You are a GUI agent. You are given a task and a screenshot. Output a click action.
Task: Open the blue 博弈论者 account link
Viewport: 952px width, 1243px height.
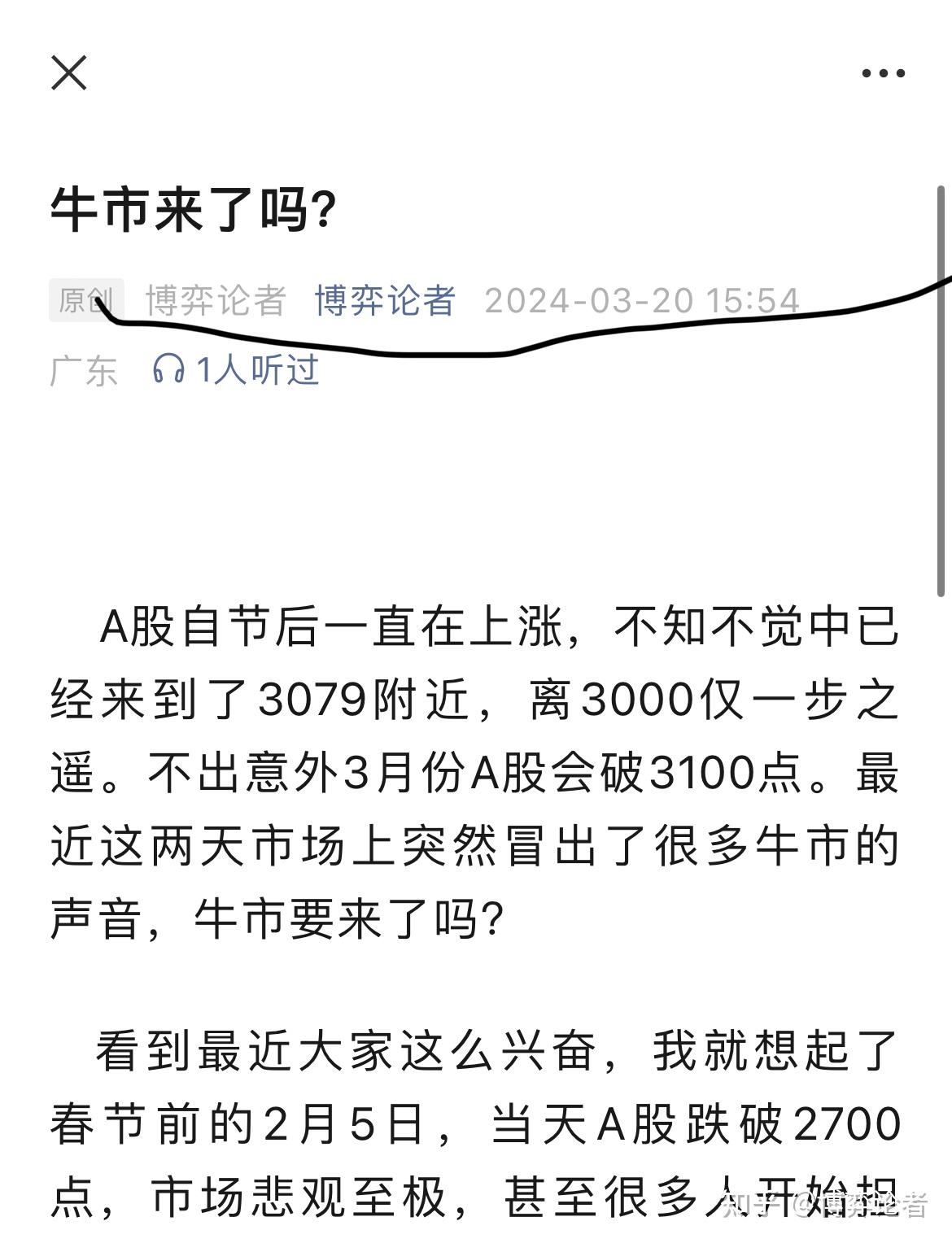385,301
